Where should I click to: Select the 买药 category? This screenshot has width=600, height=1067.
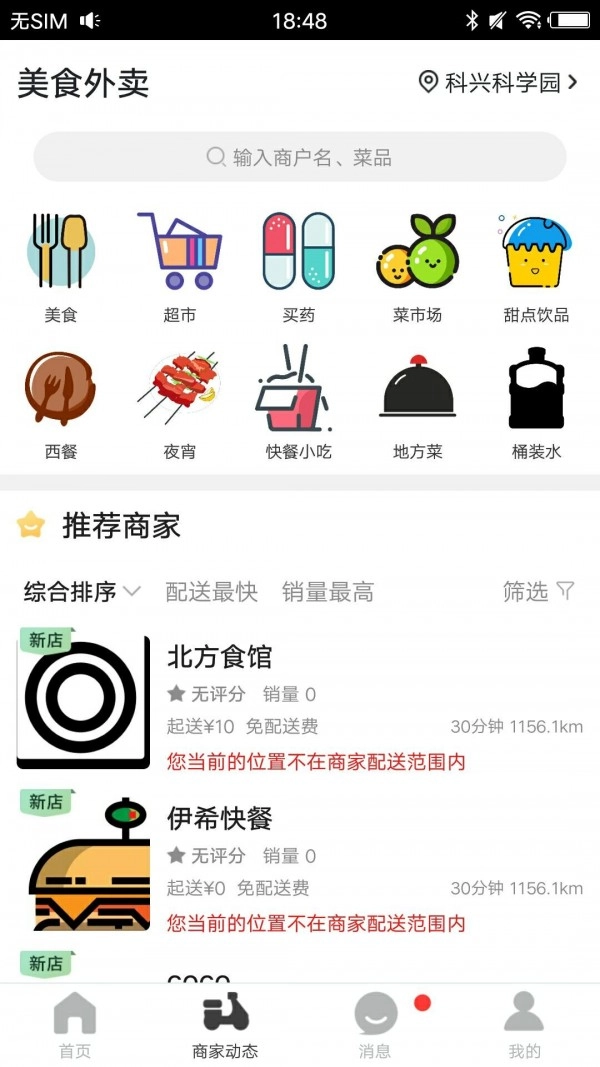click(x=298, y=267)
